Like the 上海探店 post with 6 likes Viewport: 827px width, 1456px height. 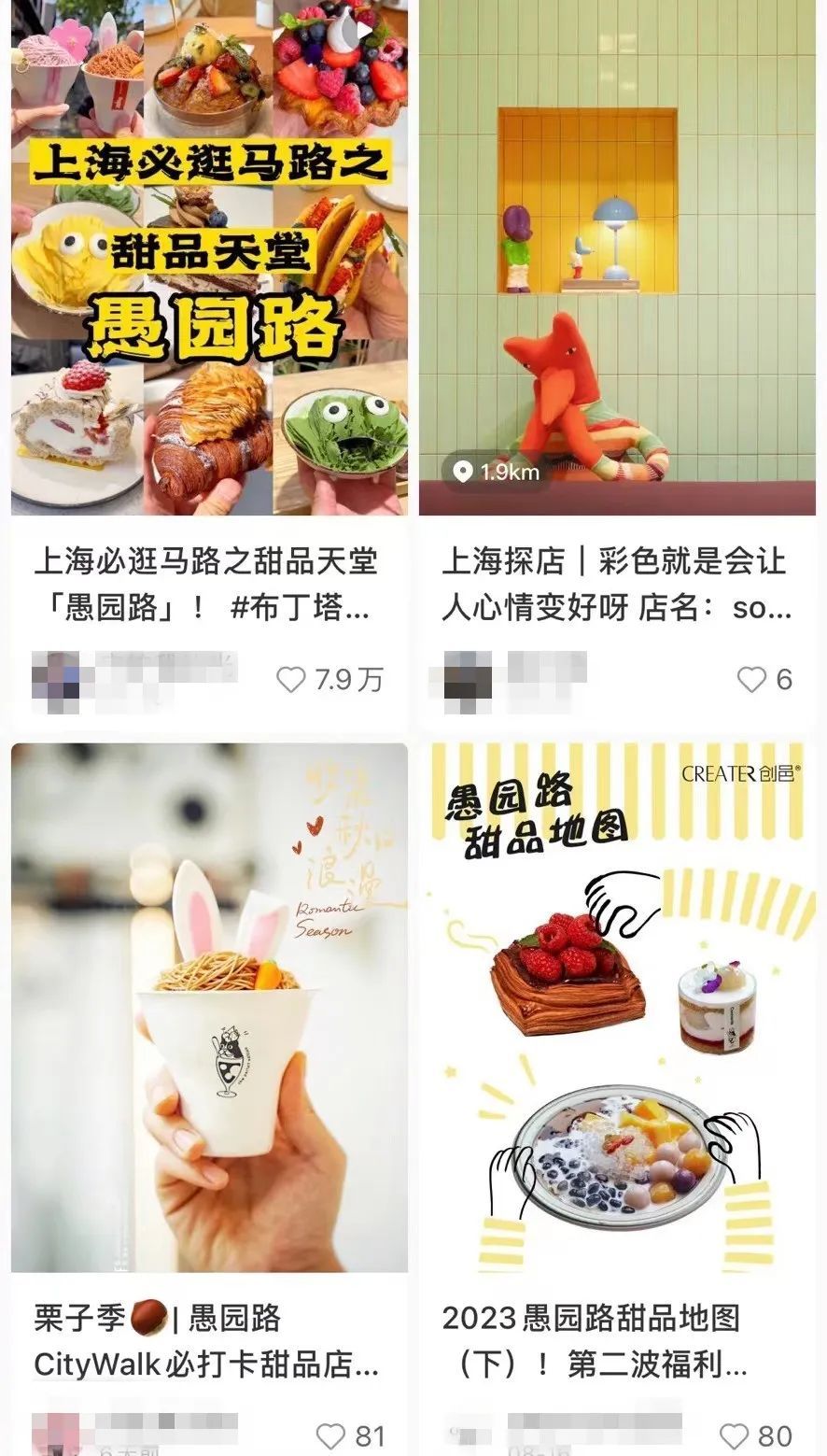pos(751,680)
